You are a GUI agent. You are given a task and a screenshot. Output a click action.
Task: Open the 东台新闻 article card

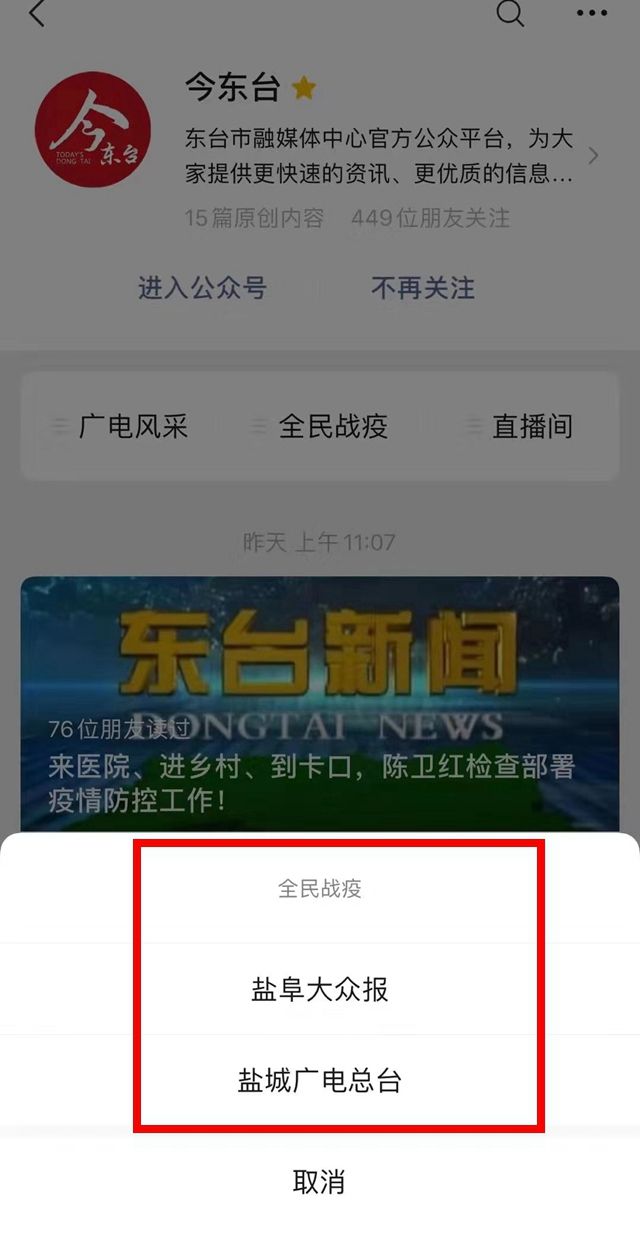pos(320,700)
